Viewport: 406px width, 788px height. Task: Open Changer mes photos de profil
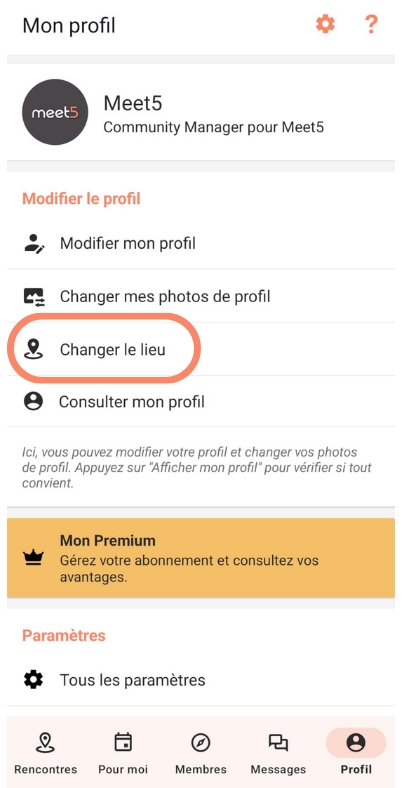point(201,296)
